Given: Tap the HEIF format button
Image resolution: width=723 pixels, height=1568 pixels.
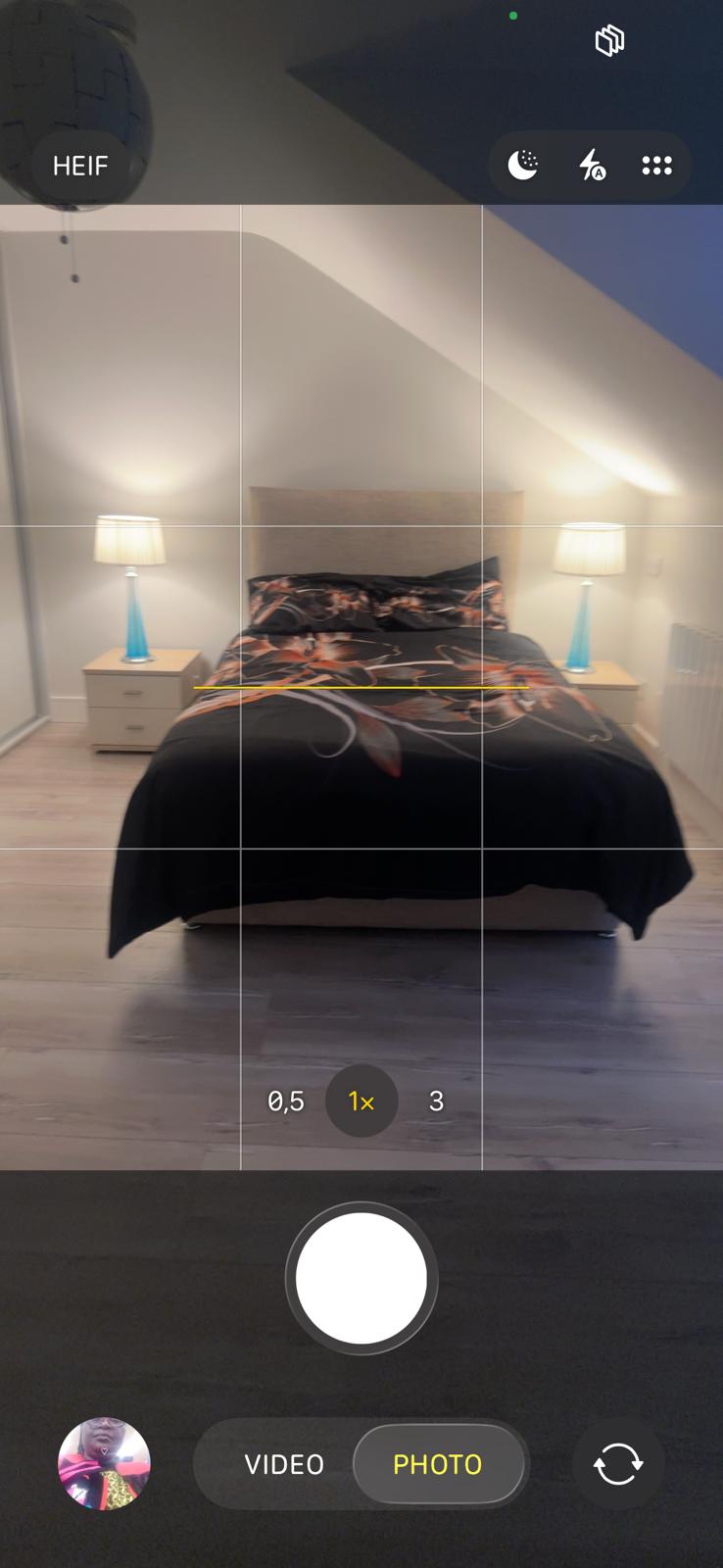Looking at the screenshot, I should click(80, 166).
